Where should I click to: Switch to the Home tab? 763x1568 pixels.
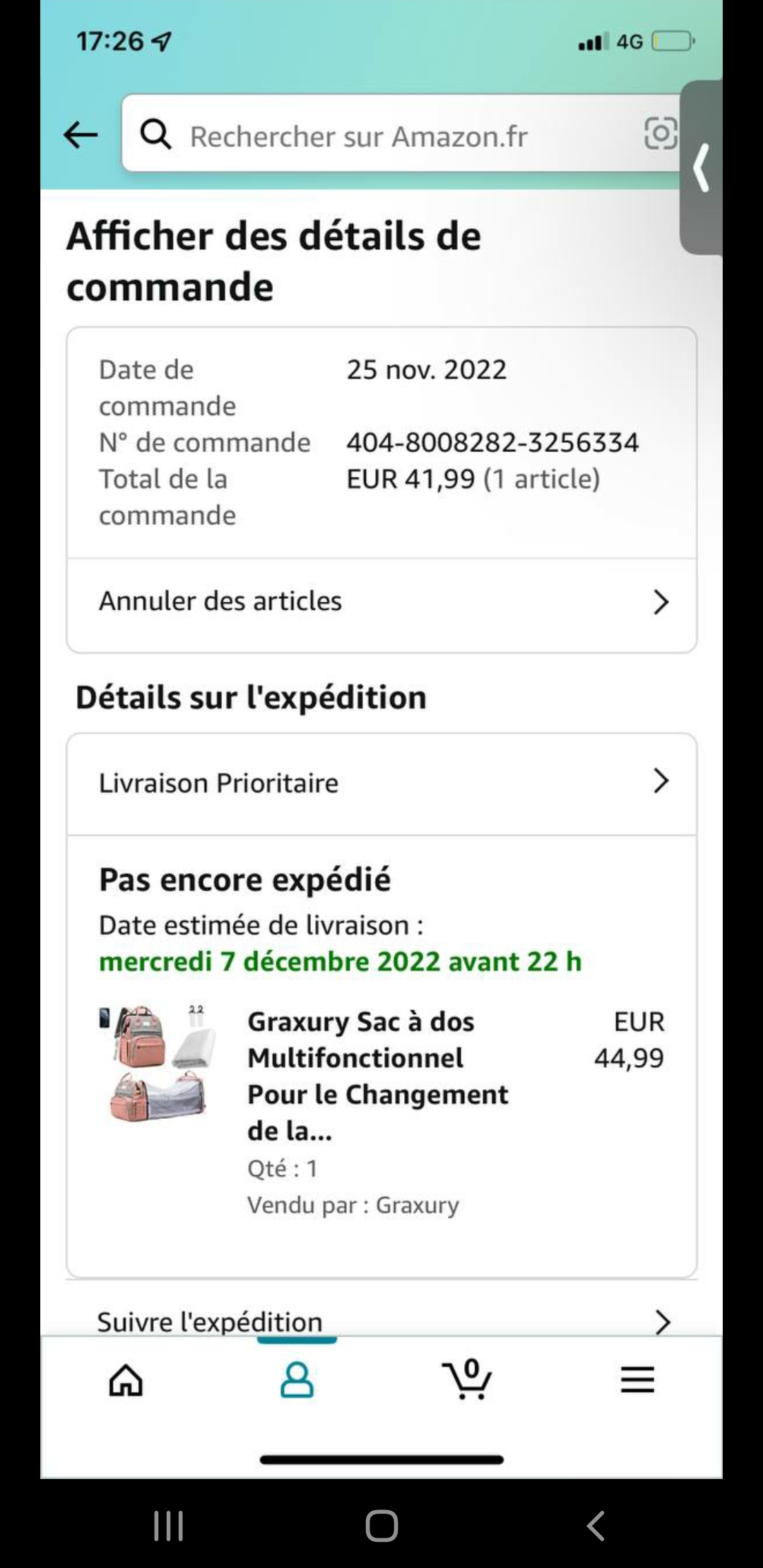point(126,1380)
